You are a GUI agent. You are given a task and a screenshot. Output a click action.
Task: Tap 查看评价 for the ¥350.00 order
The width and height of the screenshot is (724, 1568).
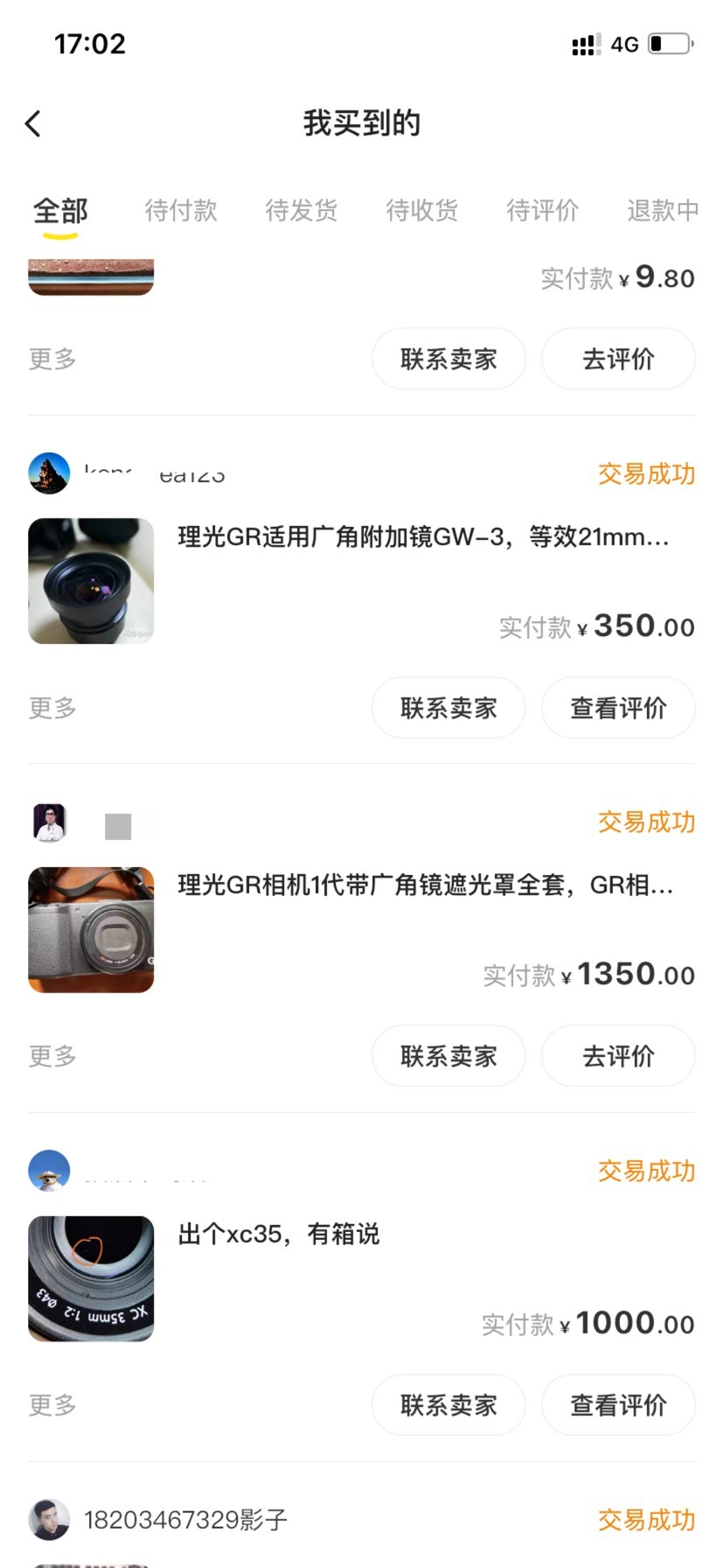[618, 708]
